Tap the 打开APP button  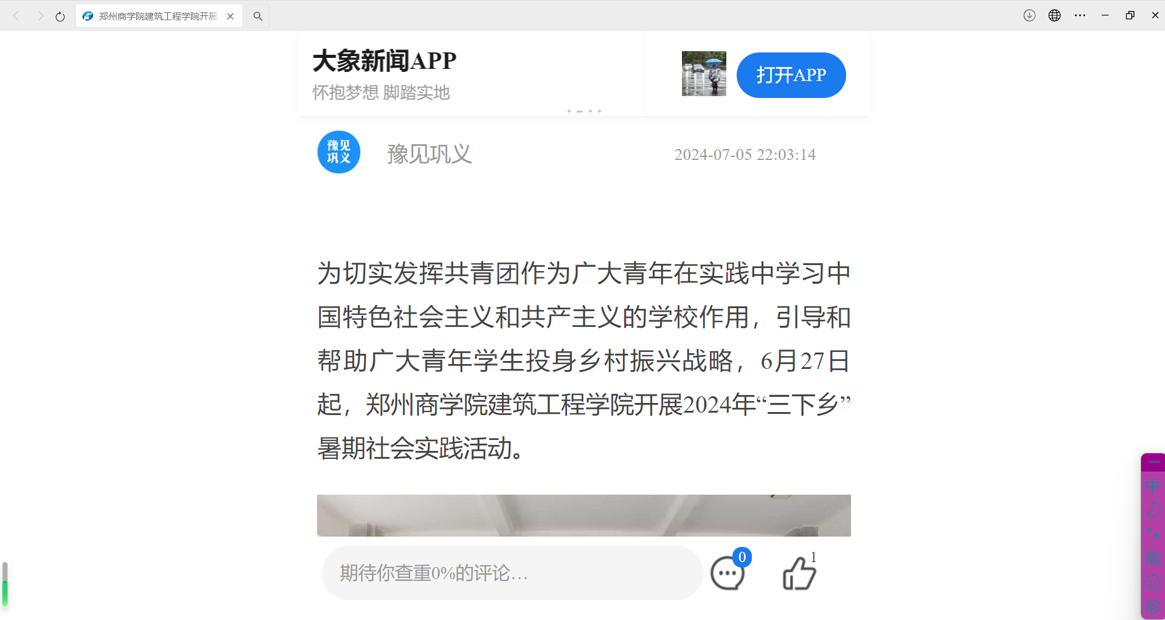[x=790, y=75]
